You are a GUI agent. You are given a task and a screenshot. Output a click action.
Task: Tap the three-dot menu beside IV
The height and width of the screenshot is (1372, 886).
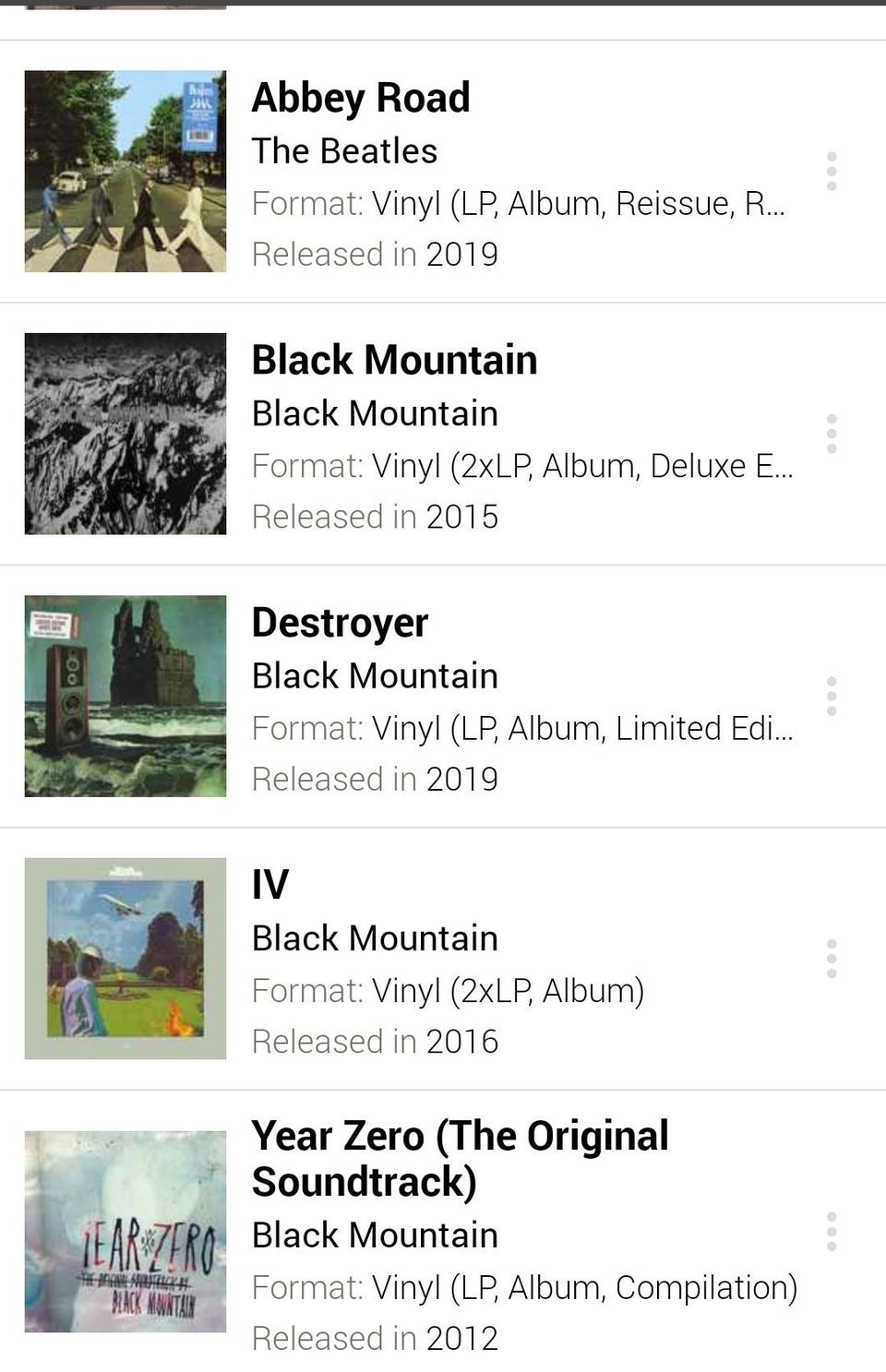point(832,959)
